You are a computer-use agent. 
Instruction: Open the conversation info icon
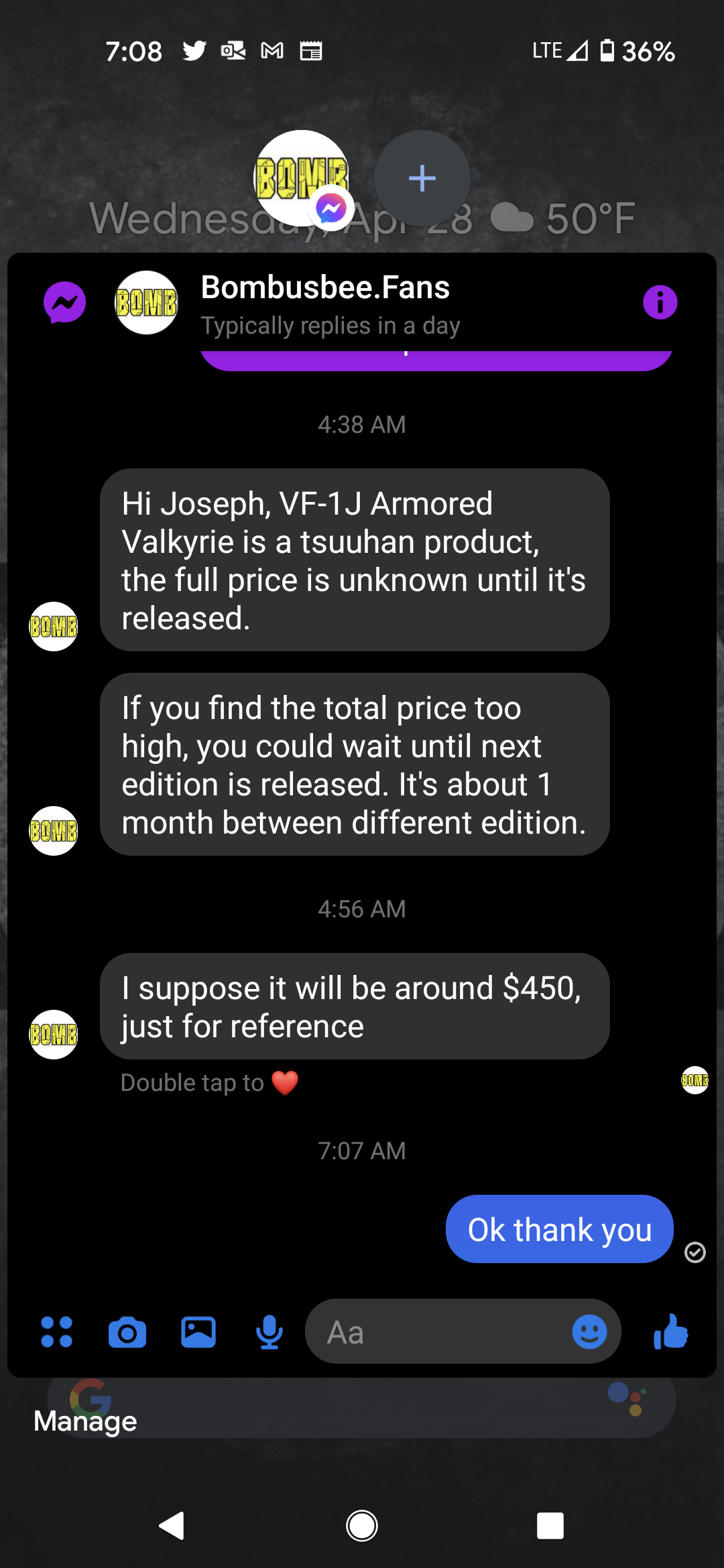click(660, 302)
